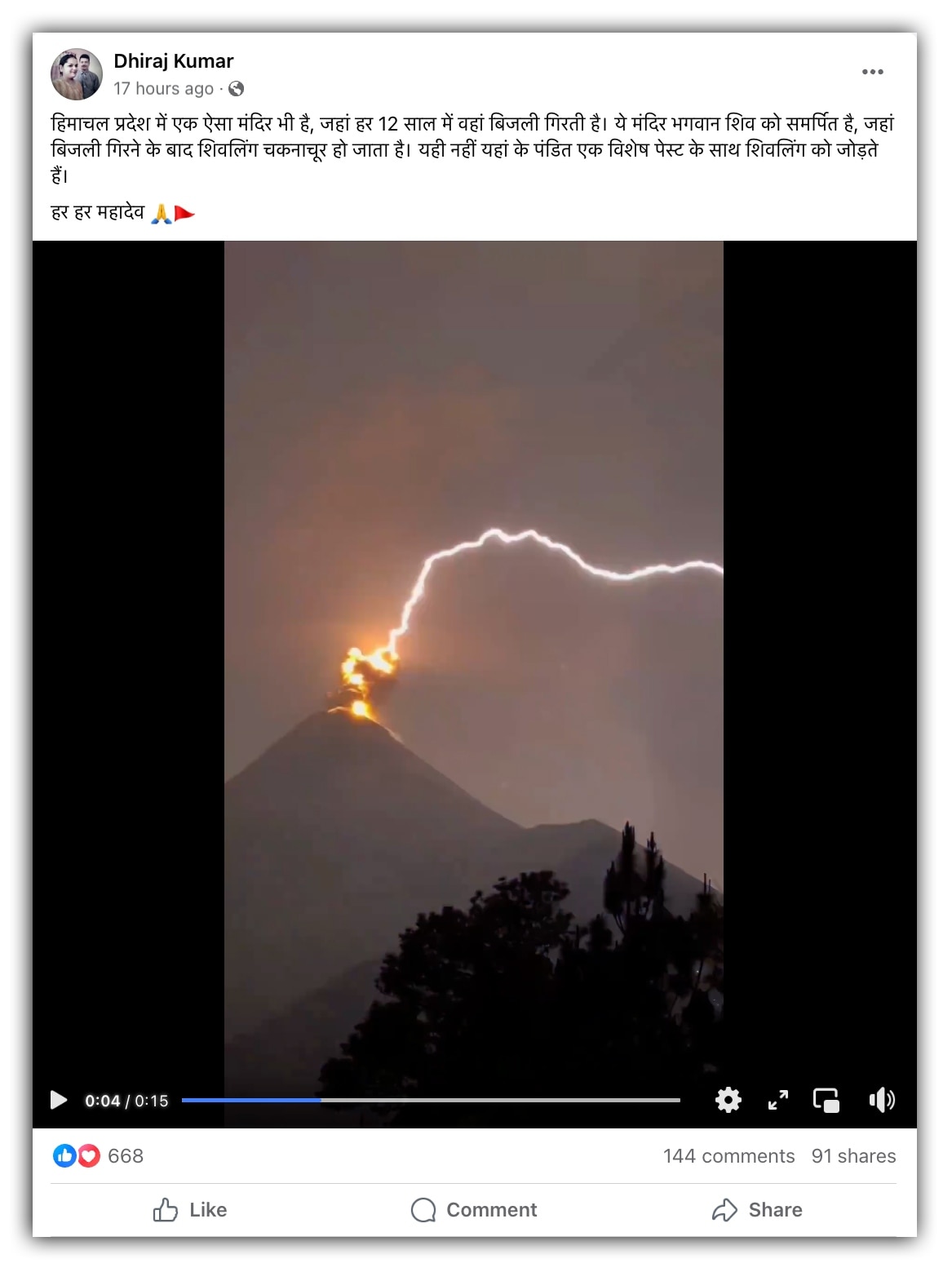Image resolution: width=952 pixels, height=1272 pixels.
Task: Visit Dhiraj Kumar's profile name link
Action: [x=173, y=61]
